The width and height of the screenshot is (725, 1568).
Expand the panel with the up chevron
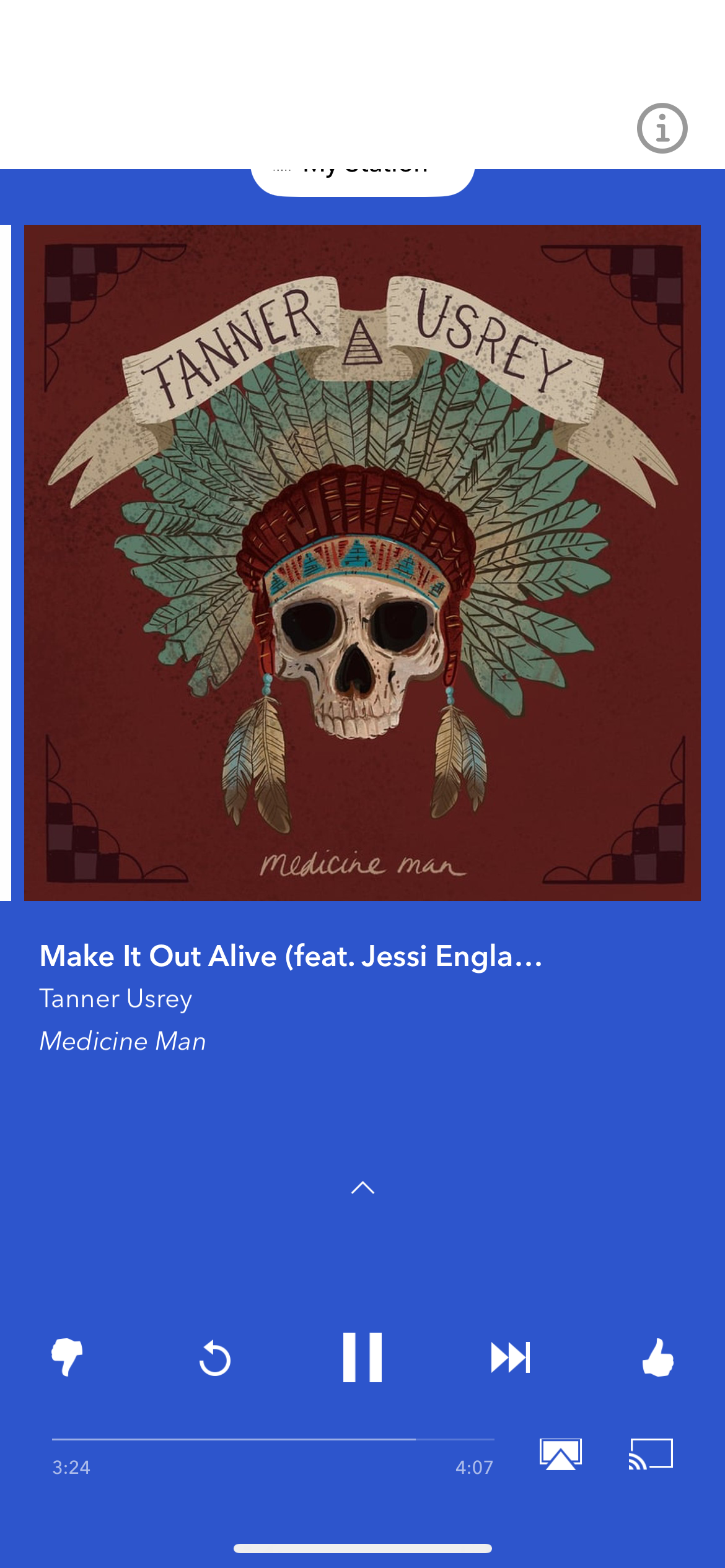click(362, 1188)
